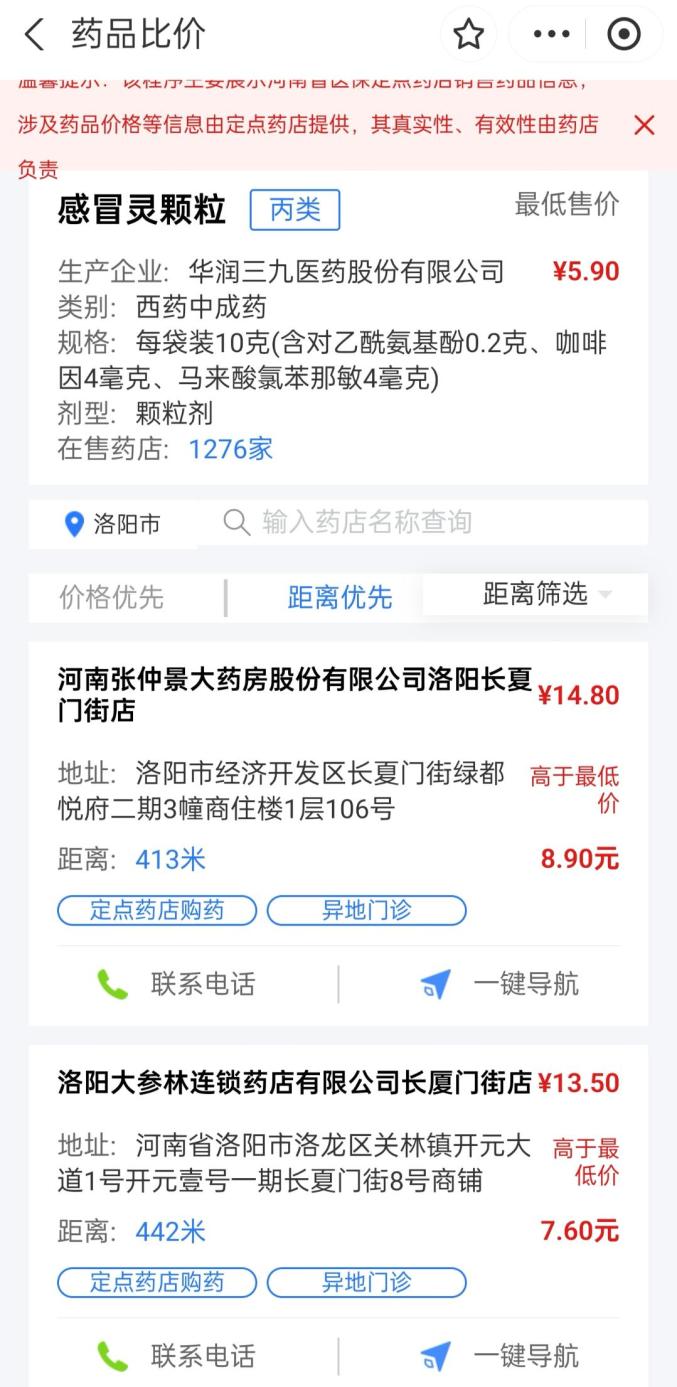
Task: Navigate to 张仲景大药房 with 一键导航
Action: pyautogui.click(x=500, y=984)
